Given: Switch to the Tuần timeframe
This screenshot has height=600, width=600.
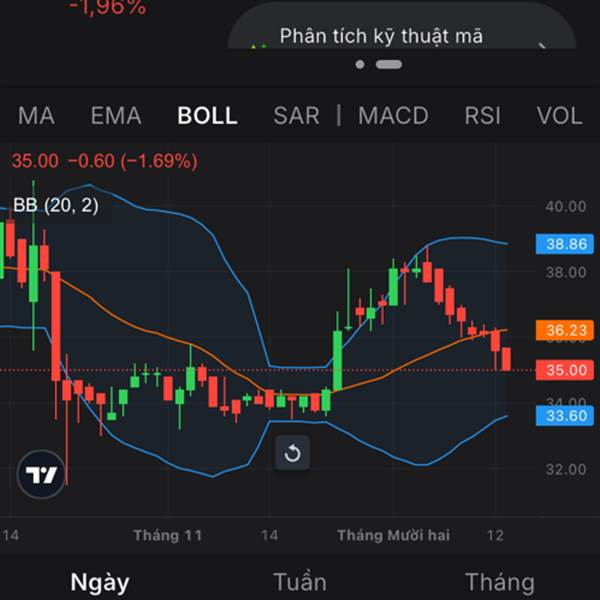Looking at the screenshot, I should [x=300, y=582].
